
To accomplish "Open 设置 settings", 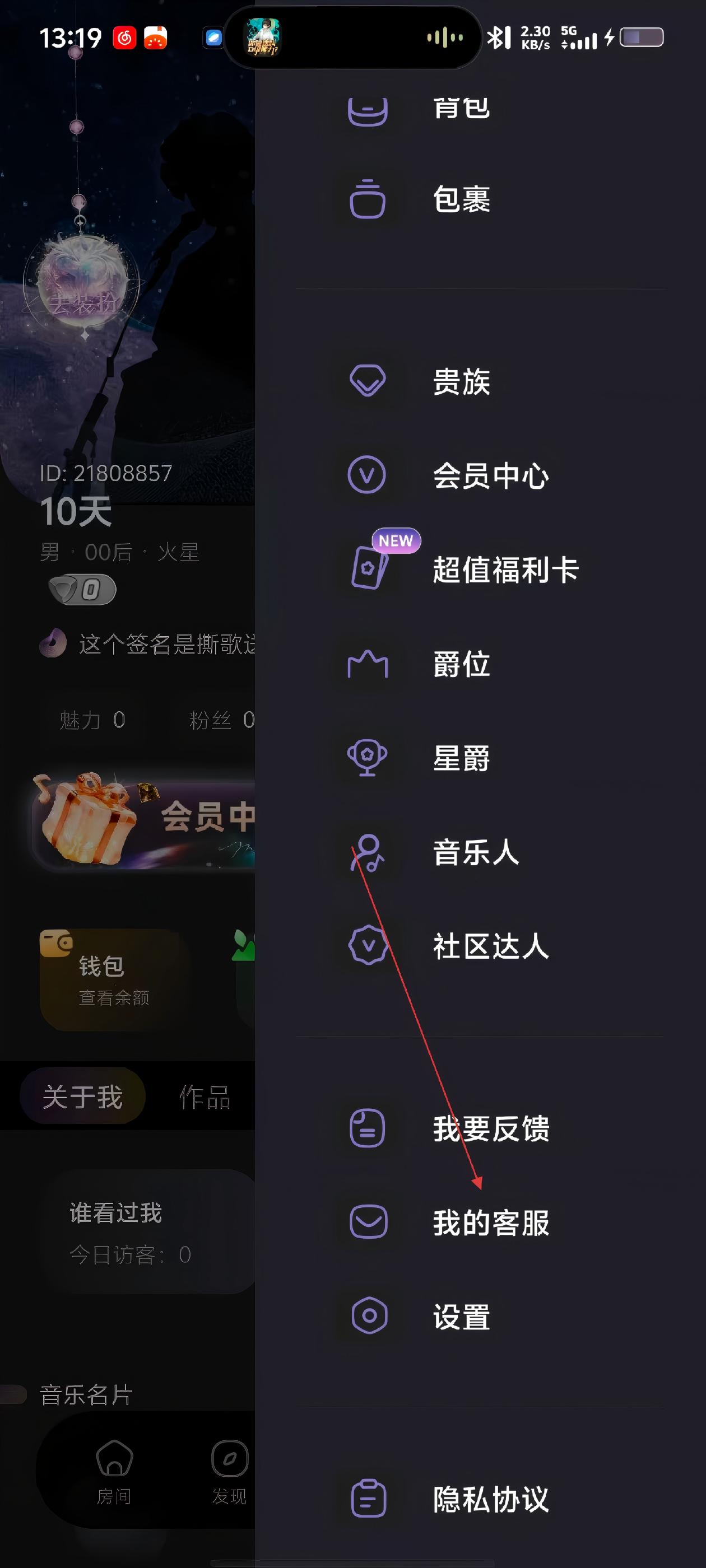I will [461, 1317].
